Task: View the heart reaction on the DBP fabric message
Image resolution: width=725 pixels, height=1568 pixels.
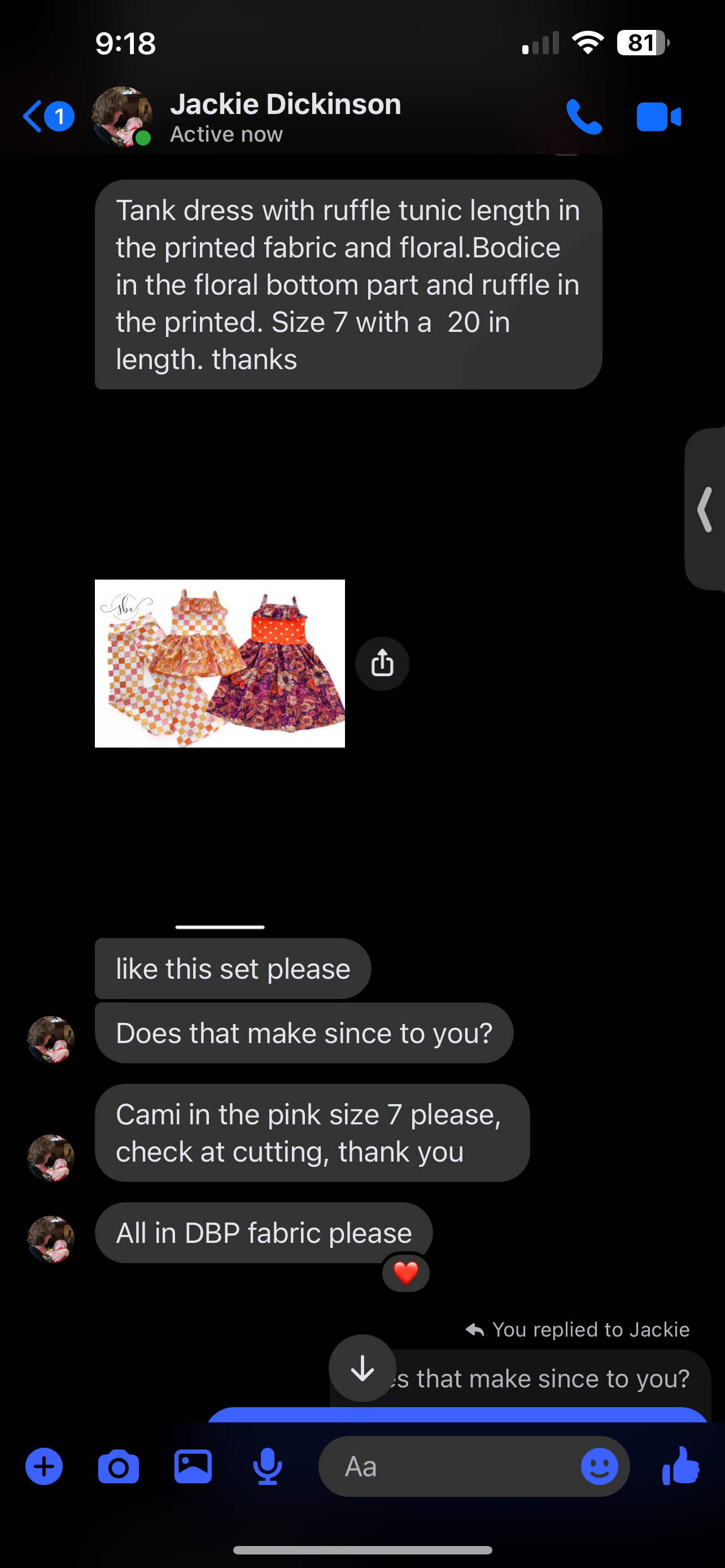Action: point(406,1273)
